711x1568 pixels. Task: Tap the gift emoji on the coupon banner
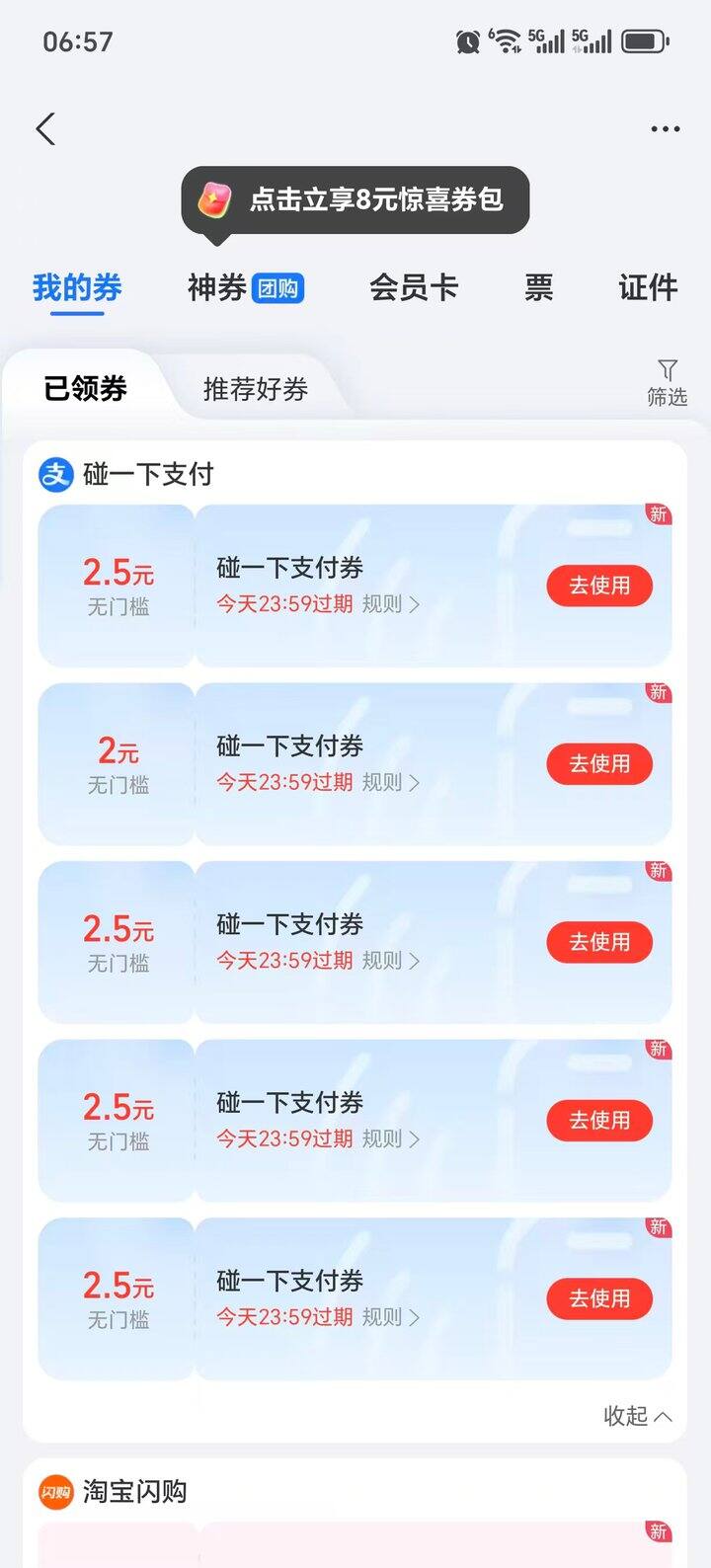click(x=210, y=198)
